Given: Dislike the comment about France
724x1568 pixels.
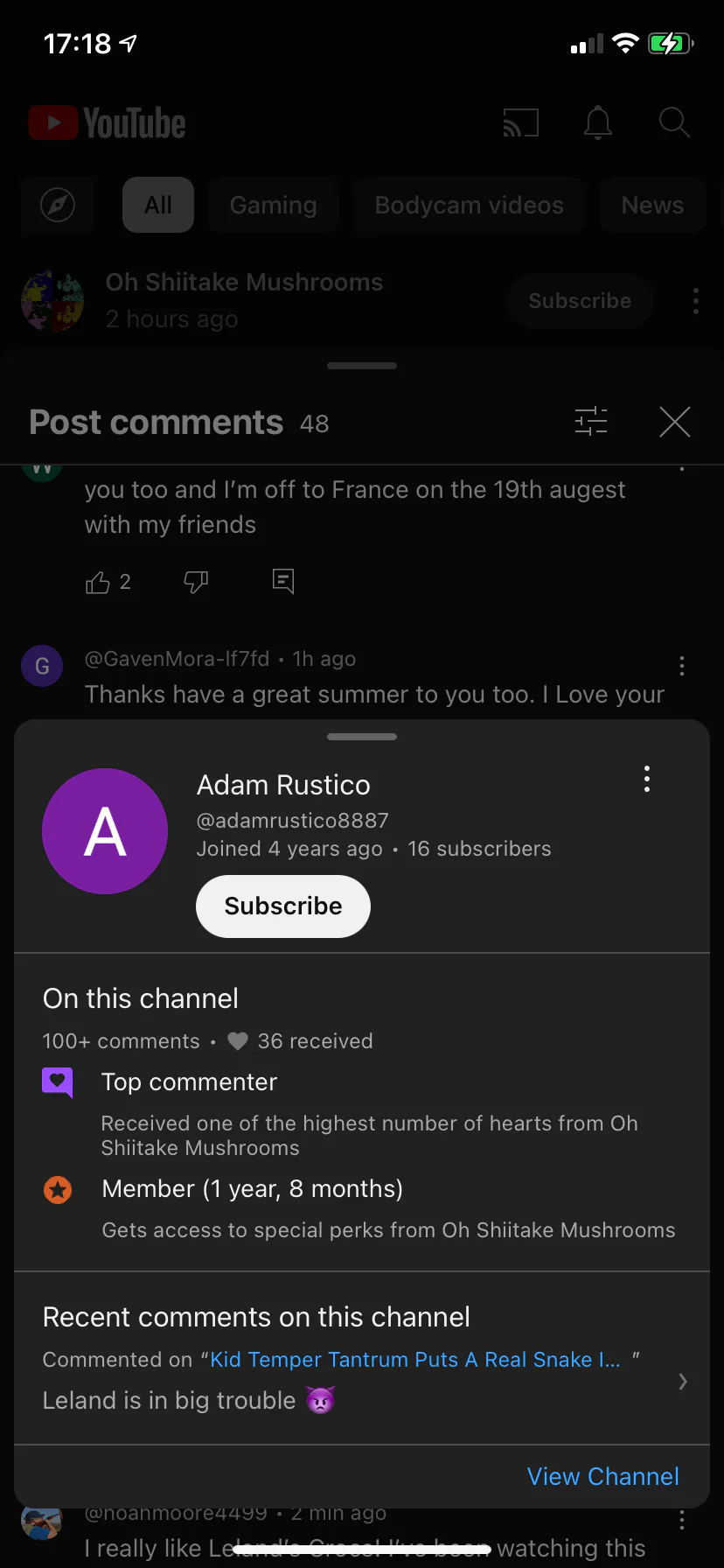Looking at the screenshot, I should (196, 582).
